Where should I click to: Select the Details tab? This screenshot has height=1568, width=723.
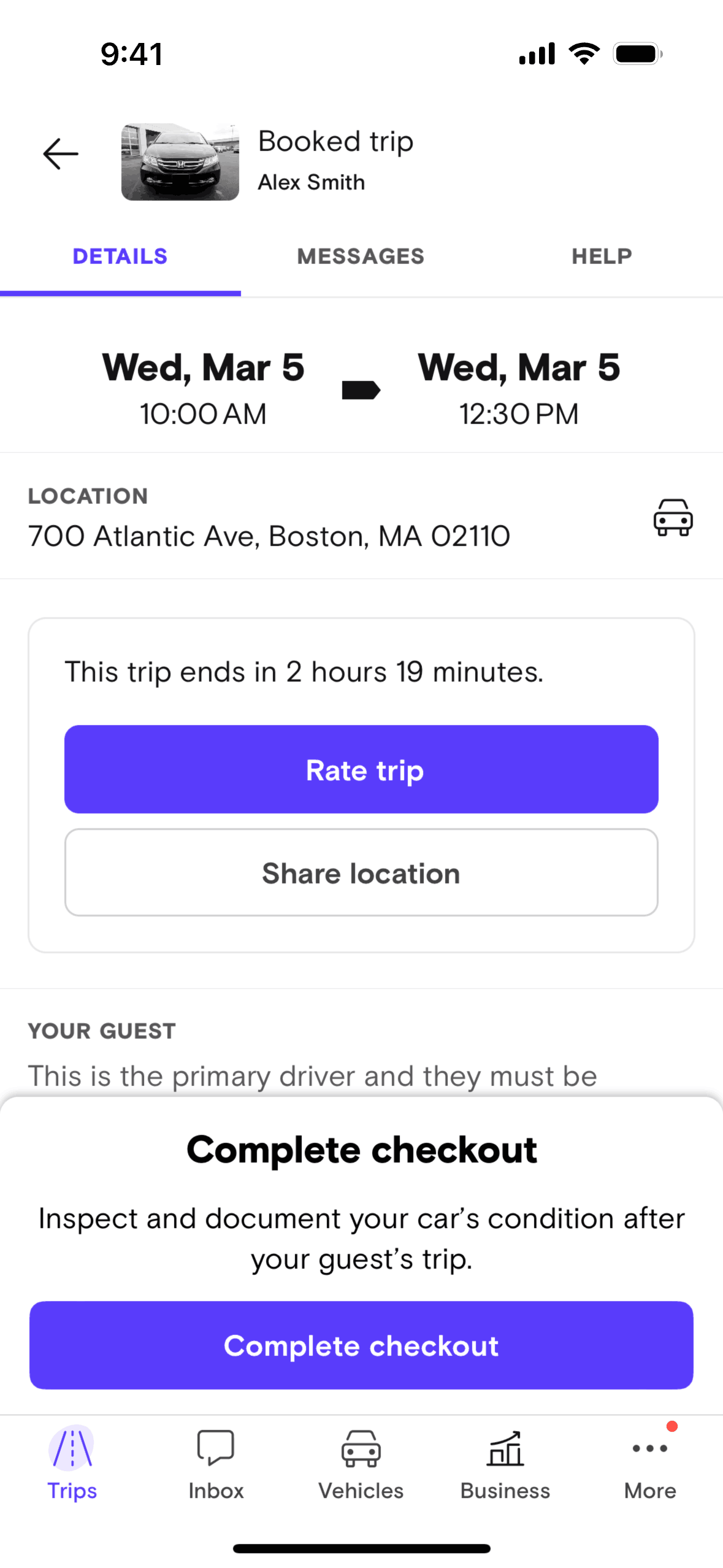coord(120,256)
